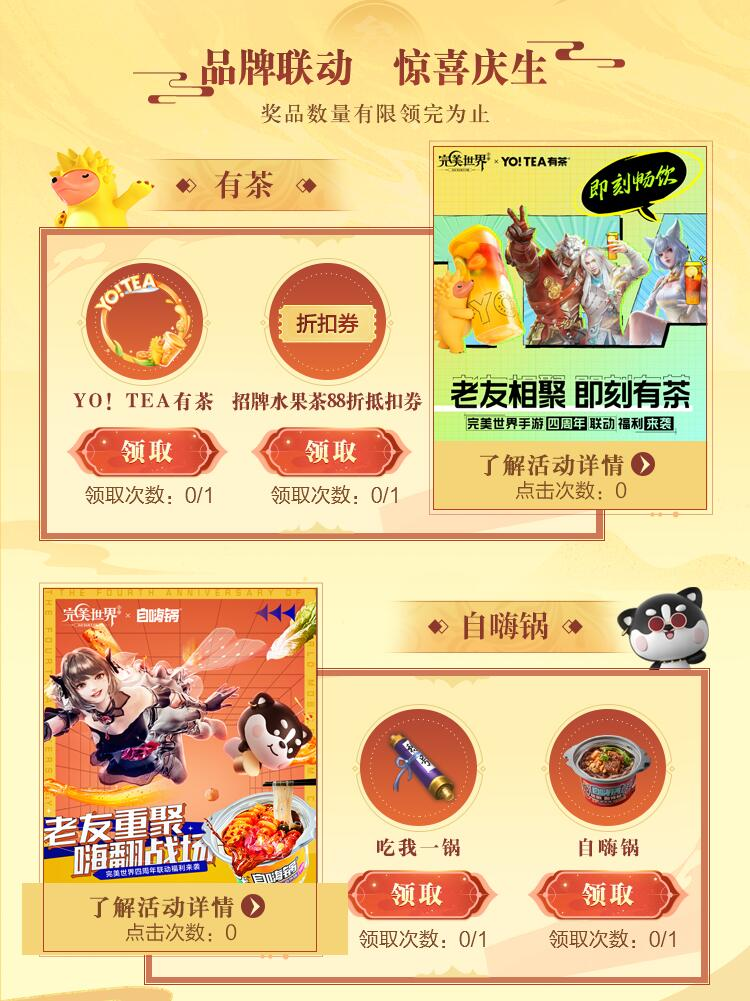The width and height of the screenshot is (750, 1001).
Task: Claim the 招牌水果茶88折抵扣券 coupon
Action: [x=330, y=452]
